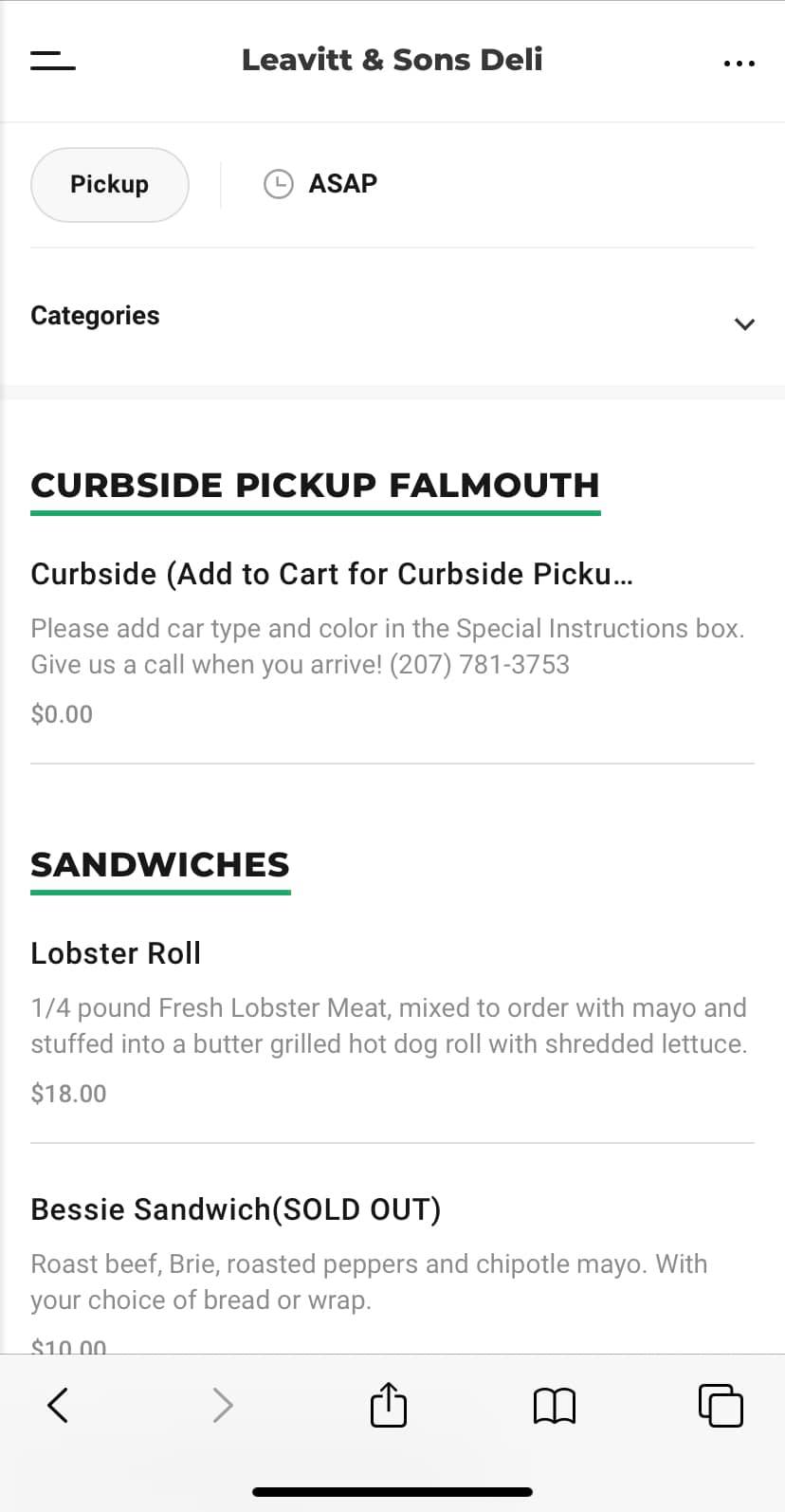Open the Curbside pickup item
The height and width of the screenshot is (1512, 785).
(x=332, y=574)
